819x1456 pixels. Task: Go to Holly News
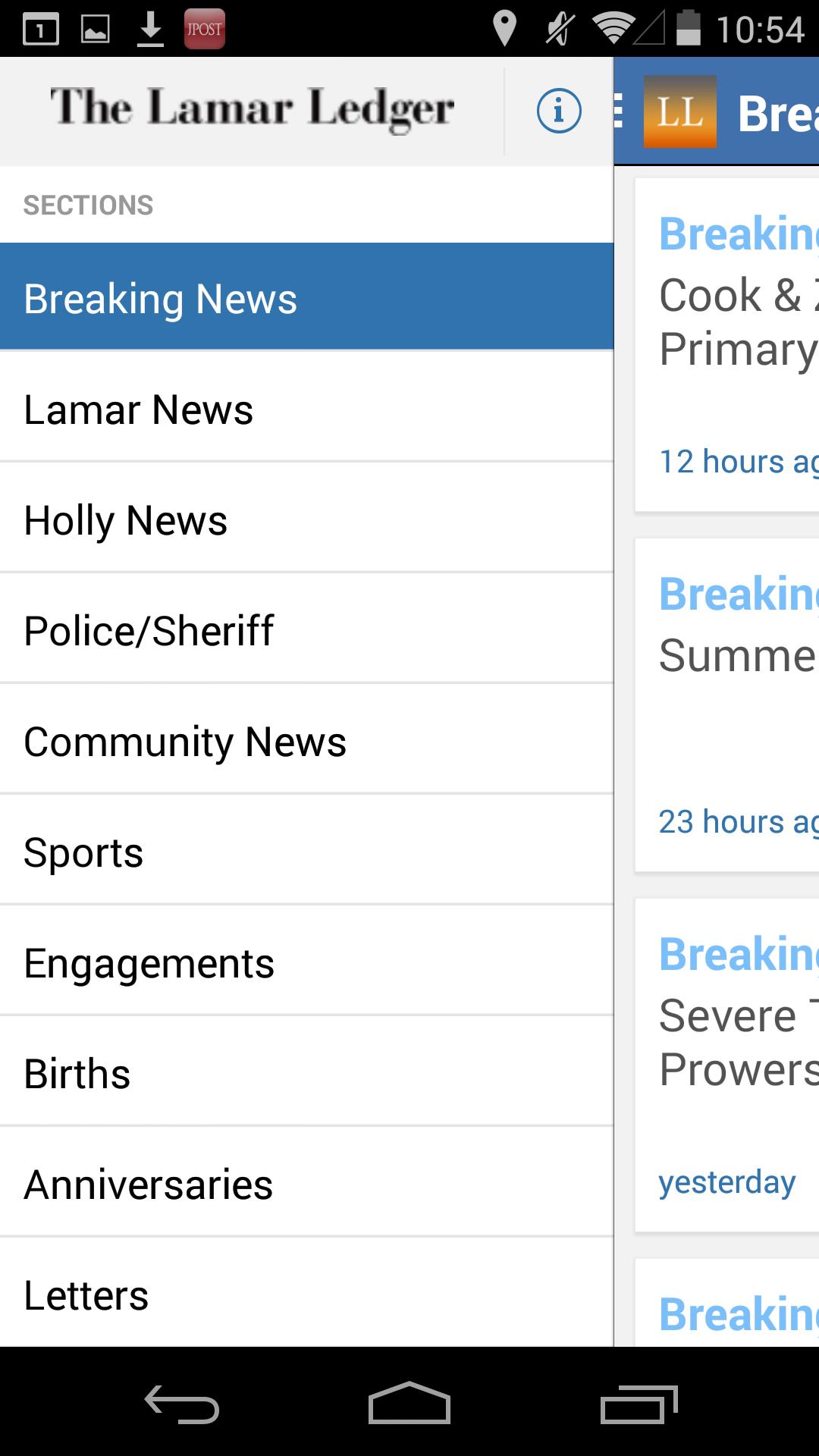coord(306,520)
